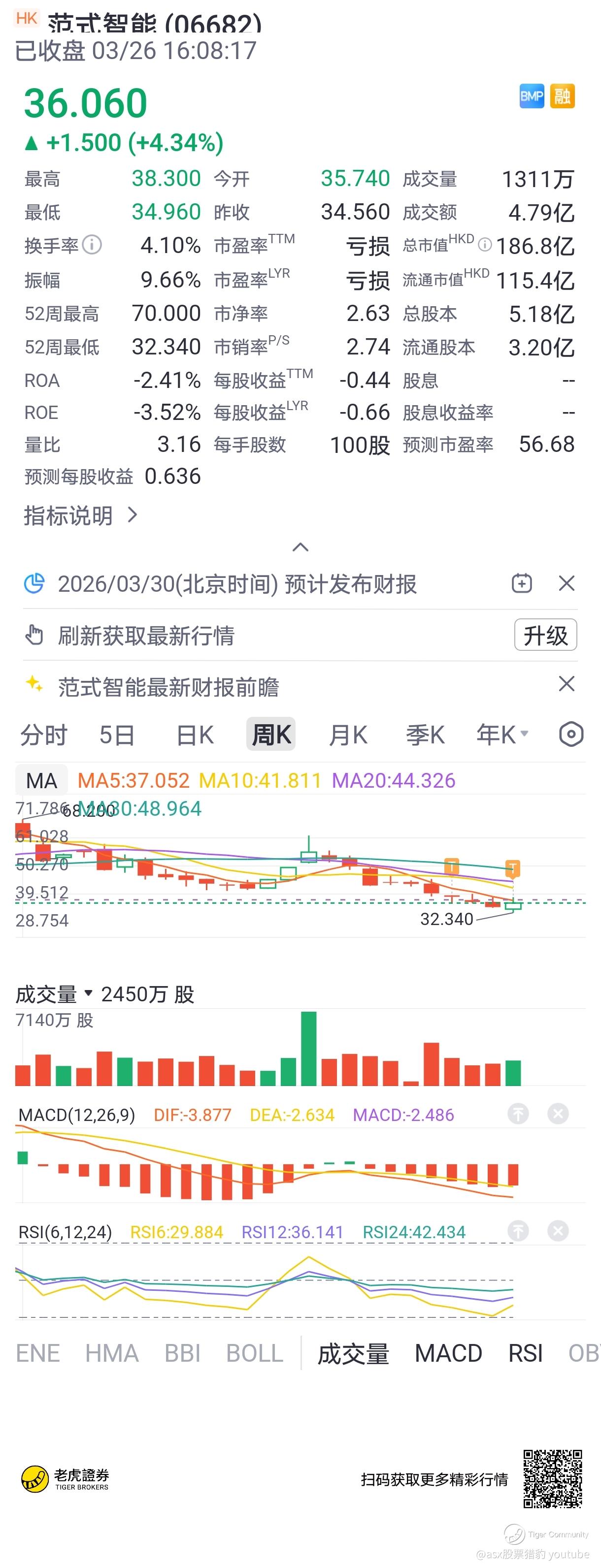Open the 年K dropdown
The image size is (601, 1568).
pyautogui.click(x=502, y=735)
